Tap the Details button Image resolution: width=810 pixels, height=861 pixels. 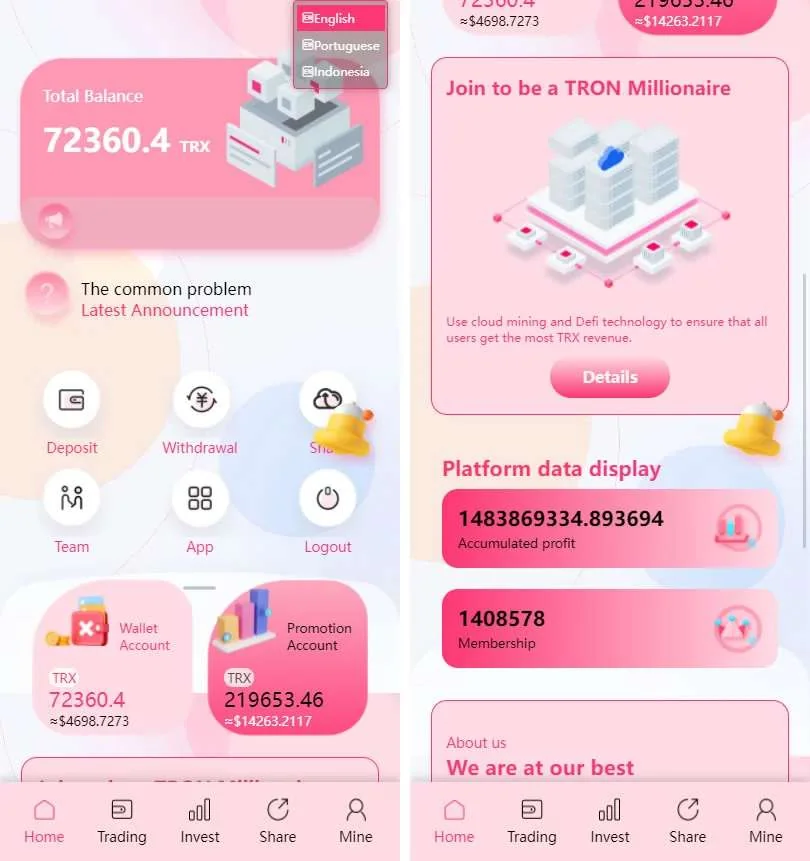[x=610, y=377]
